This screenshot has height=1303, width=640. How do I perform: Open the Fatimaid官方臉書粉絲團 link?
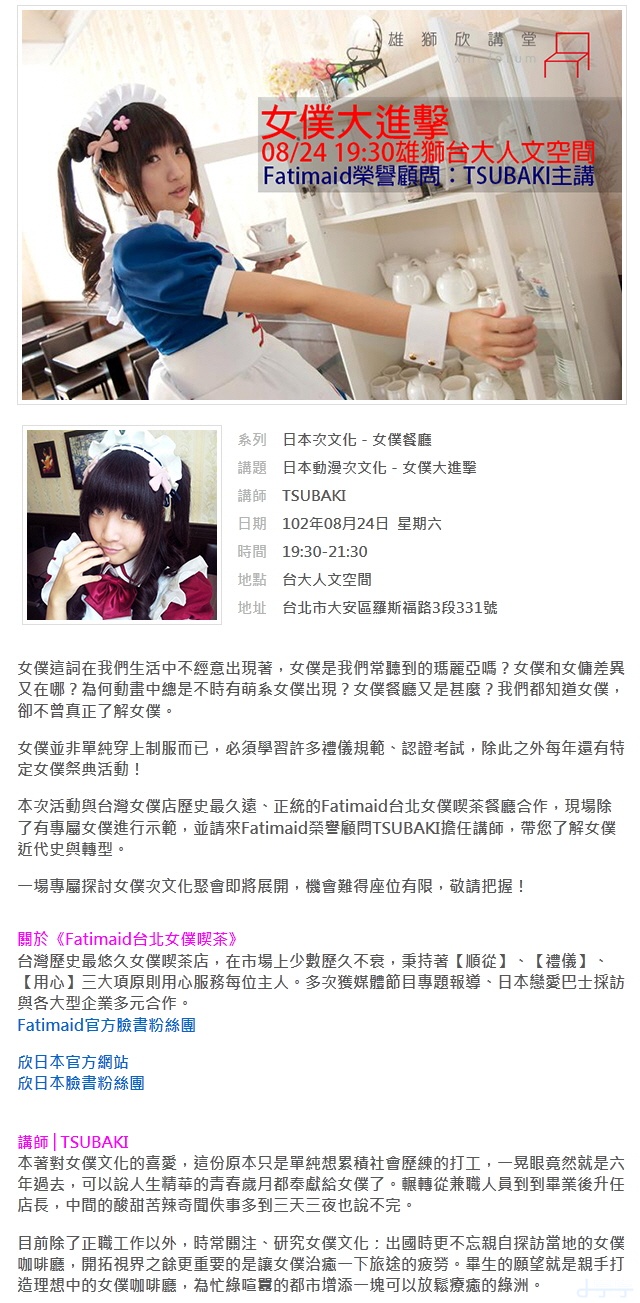coord(106,1025)
